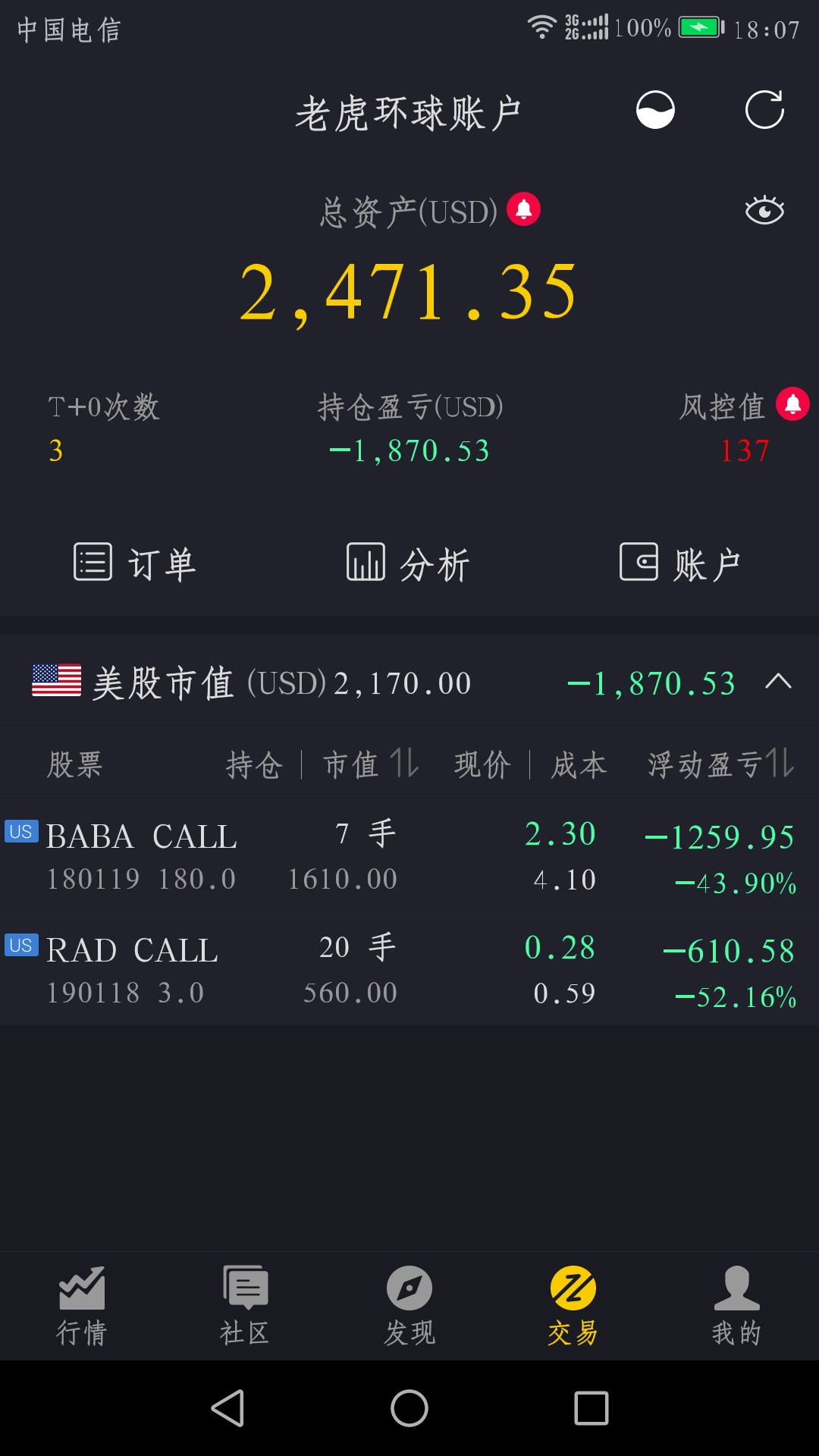Screen dimensions: 819x1456
Task: Open the alert bell next to 风控值
Action: tap(792, 404)
